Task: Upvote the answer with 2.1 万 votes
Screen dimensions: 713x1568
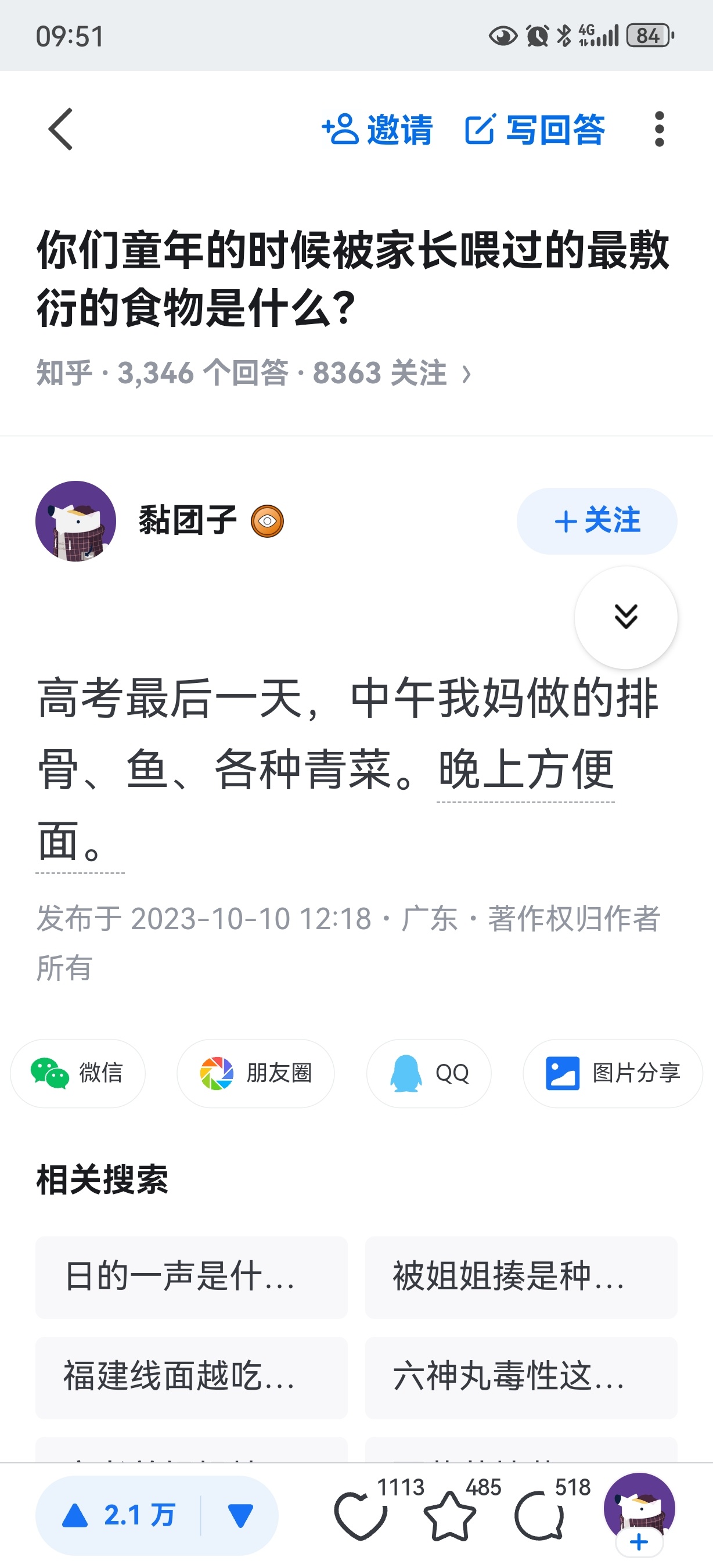Action: pos(118,1515)
